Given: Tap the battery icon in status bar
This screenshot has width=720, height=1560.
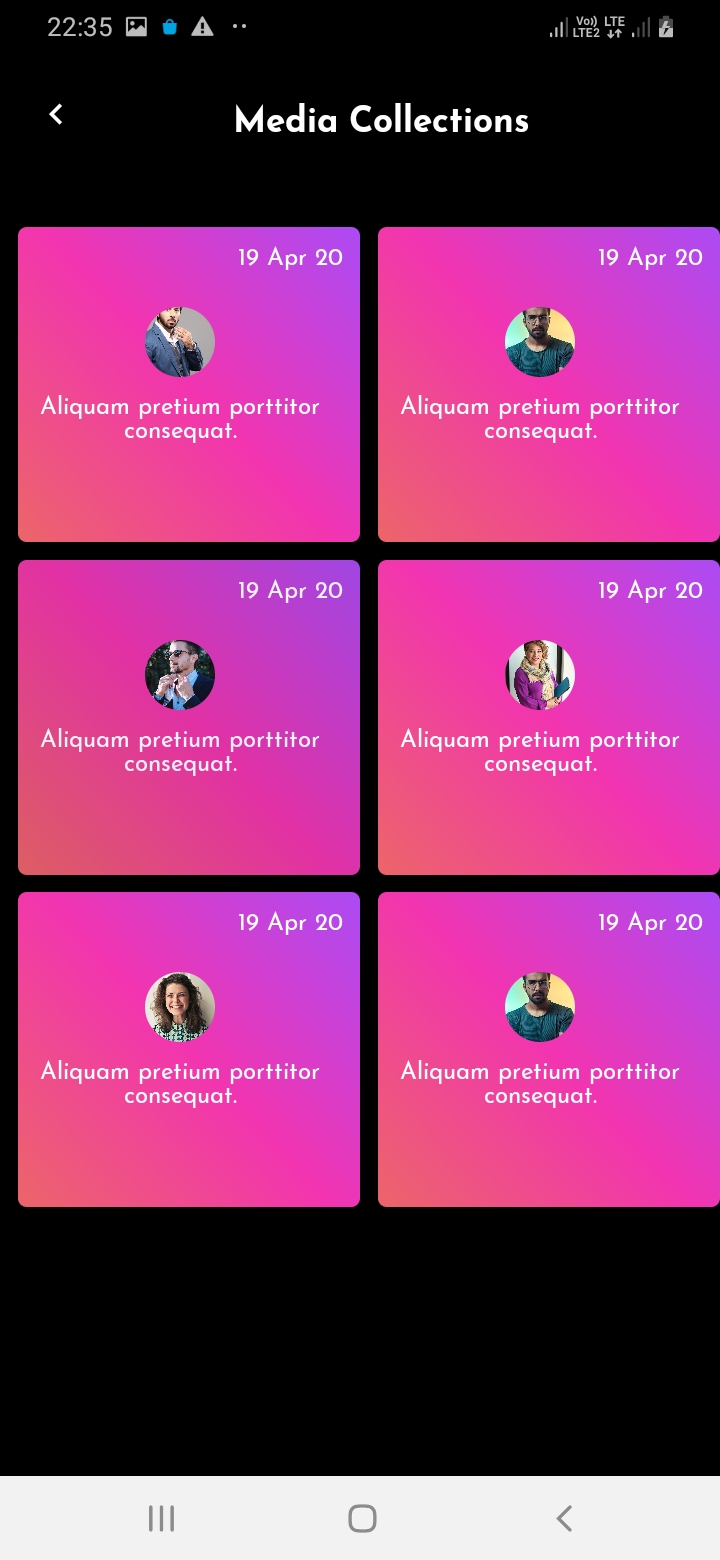Looking at the screenshot, I should [x=666, y=28].
